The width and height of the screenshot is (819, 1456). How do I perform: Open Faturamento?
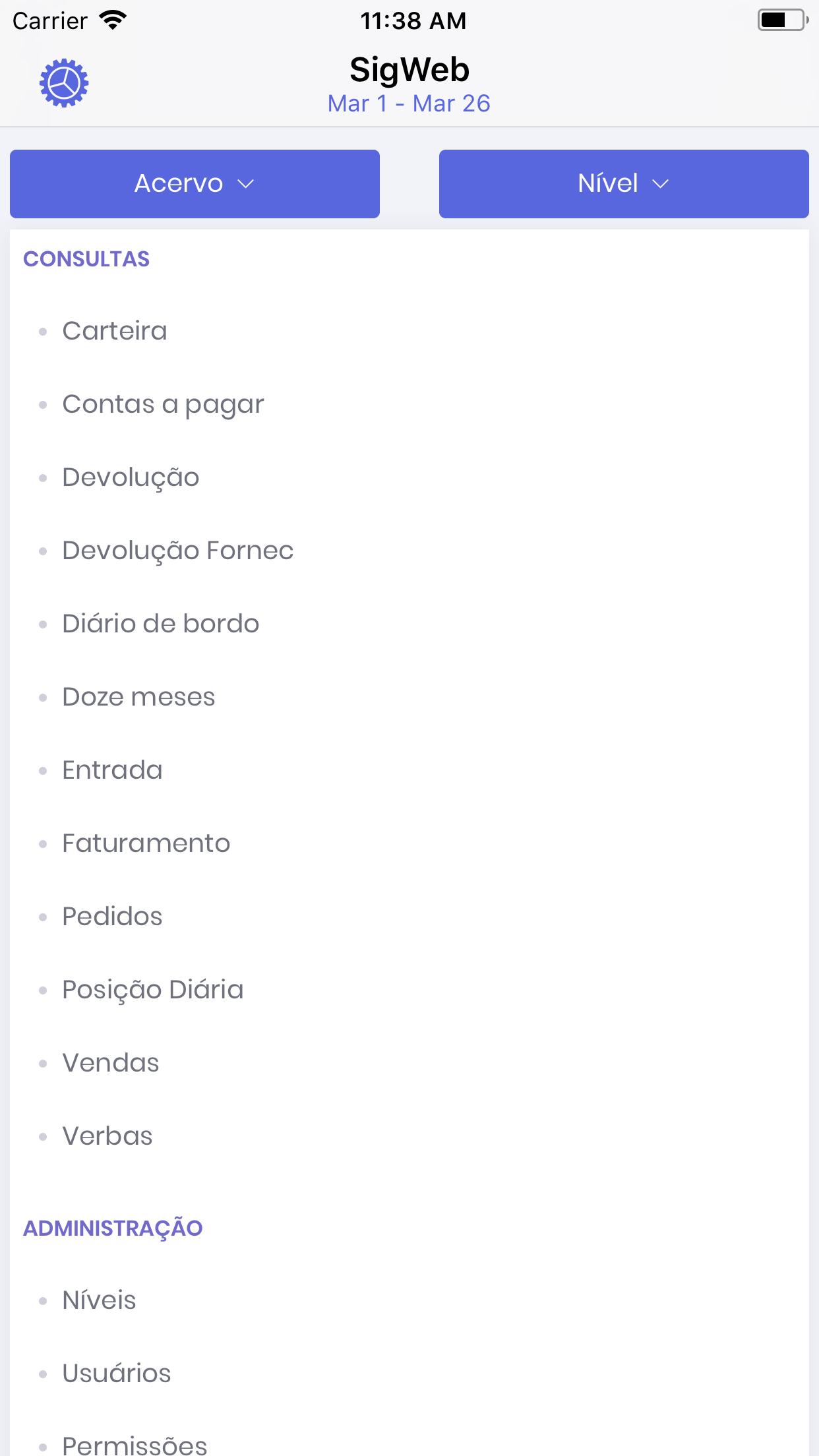[146, 843]
